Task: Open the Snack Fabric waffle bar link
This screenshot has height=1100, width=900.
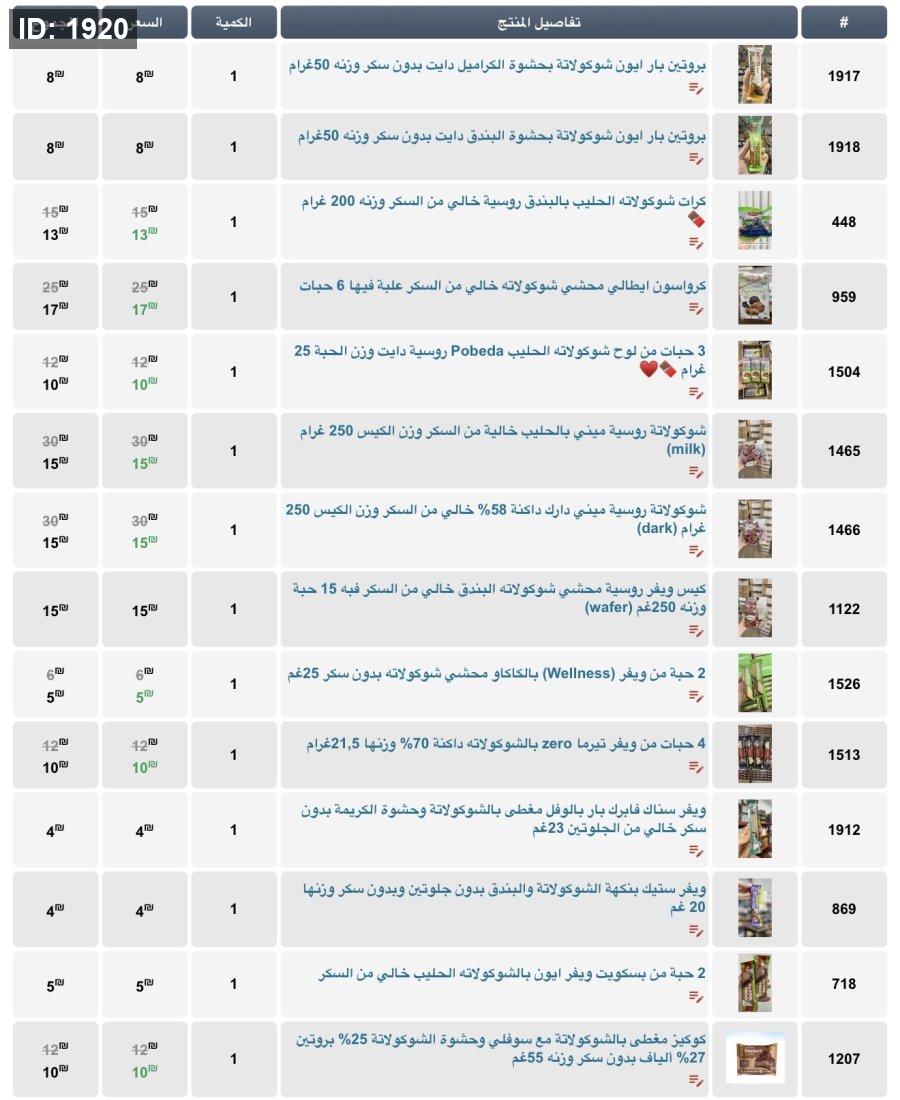Action: 505,819
